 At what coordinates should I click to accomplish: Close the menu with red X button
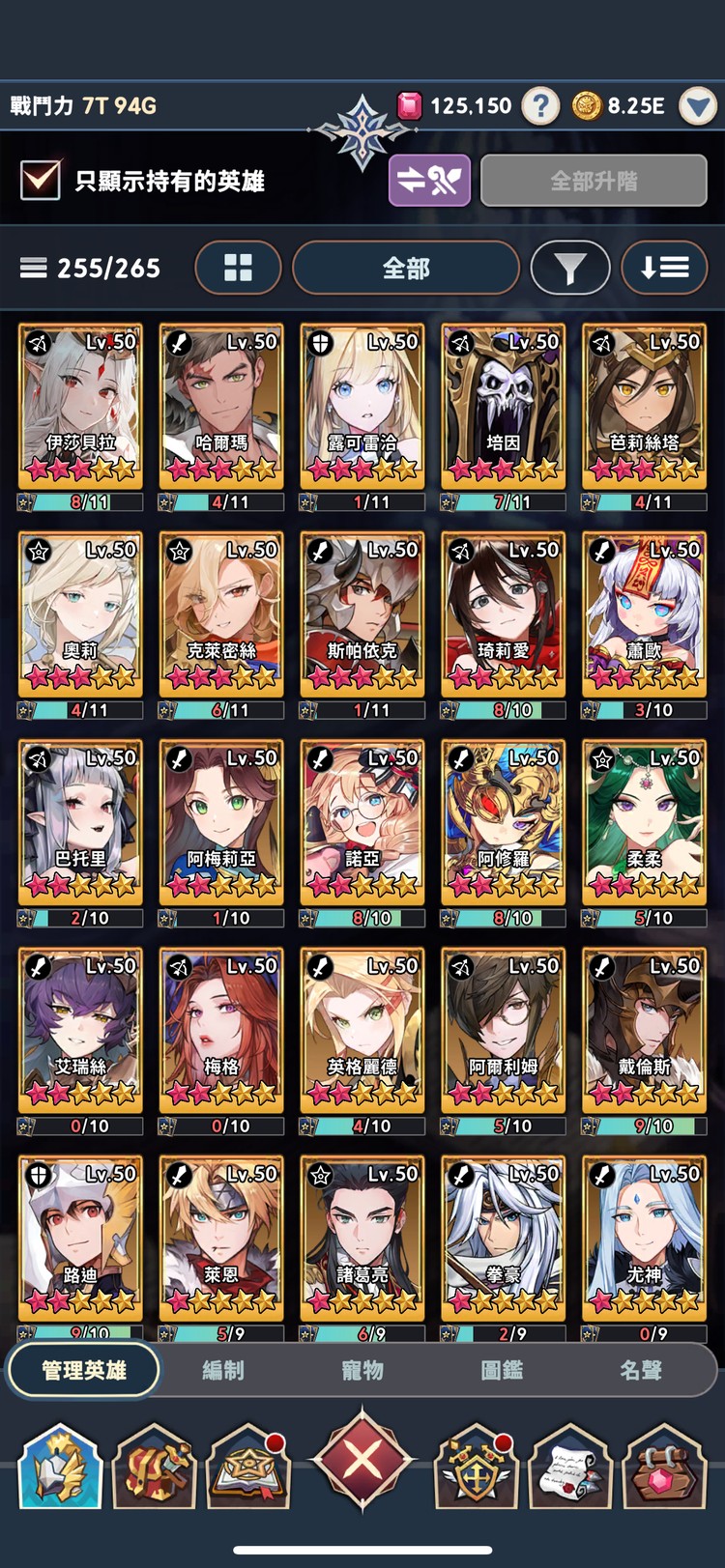tap(362, 1460)
